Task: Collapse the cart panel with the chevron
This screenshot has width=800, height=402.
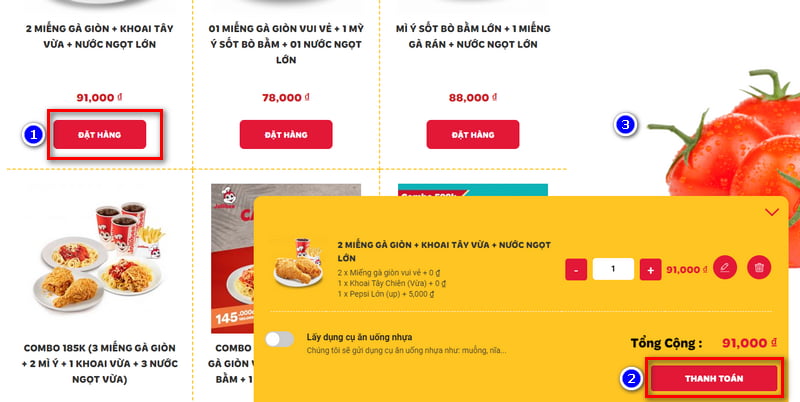Action: pyautogui.click(x=771, y=212)
